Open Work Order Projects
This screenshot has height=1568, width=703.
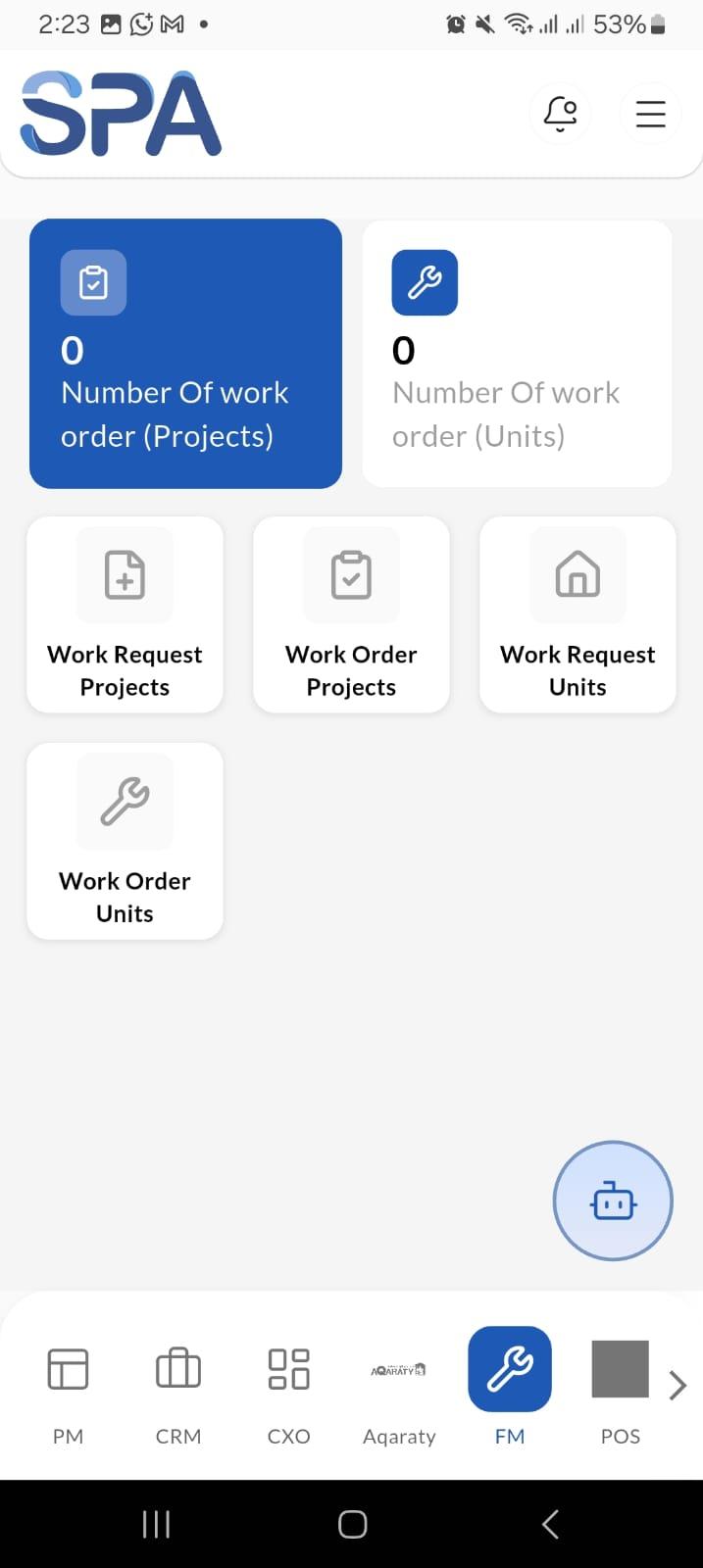click(351, 614)
